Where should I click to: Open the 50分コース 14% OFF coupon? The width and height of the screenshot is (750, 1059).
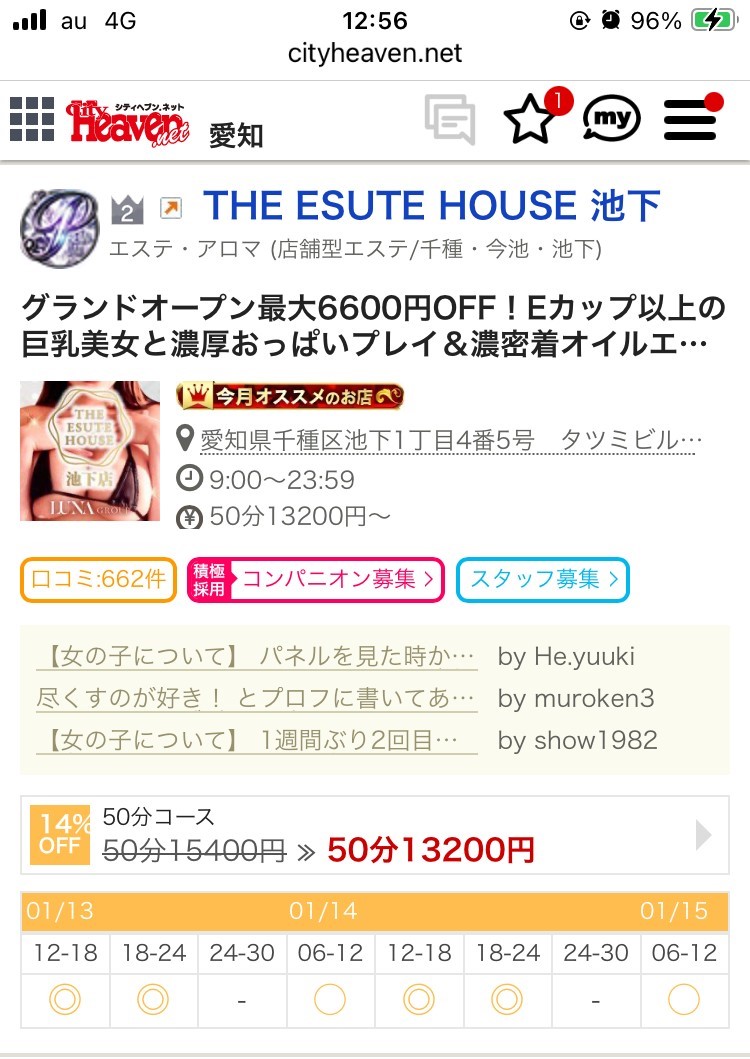374,836
